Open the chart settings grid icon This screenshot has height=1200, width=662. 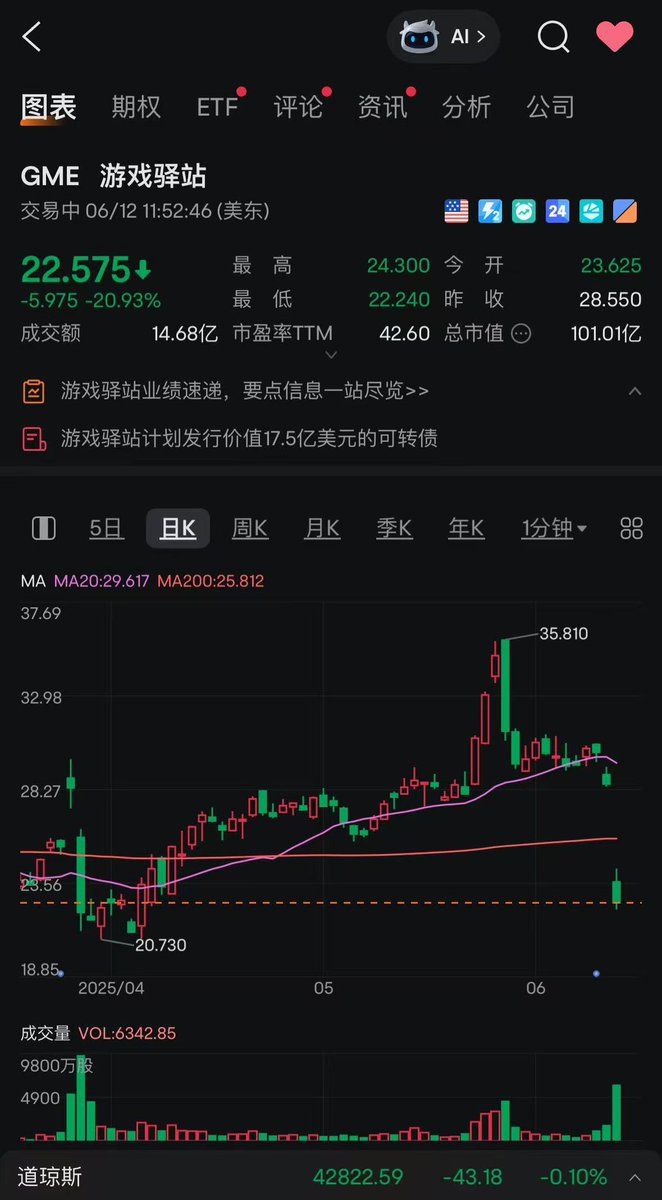(x=632, y=528)
